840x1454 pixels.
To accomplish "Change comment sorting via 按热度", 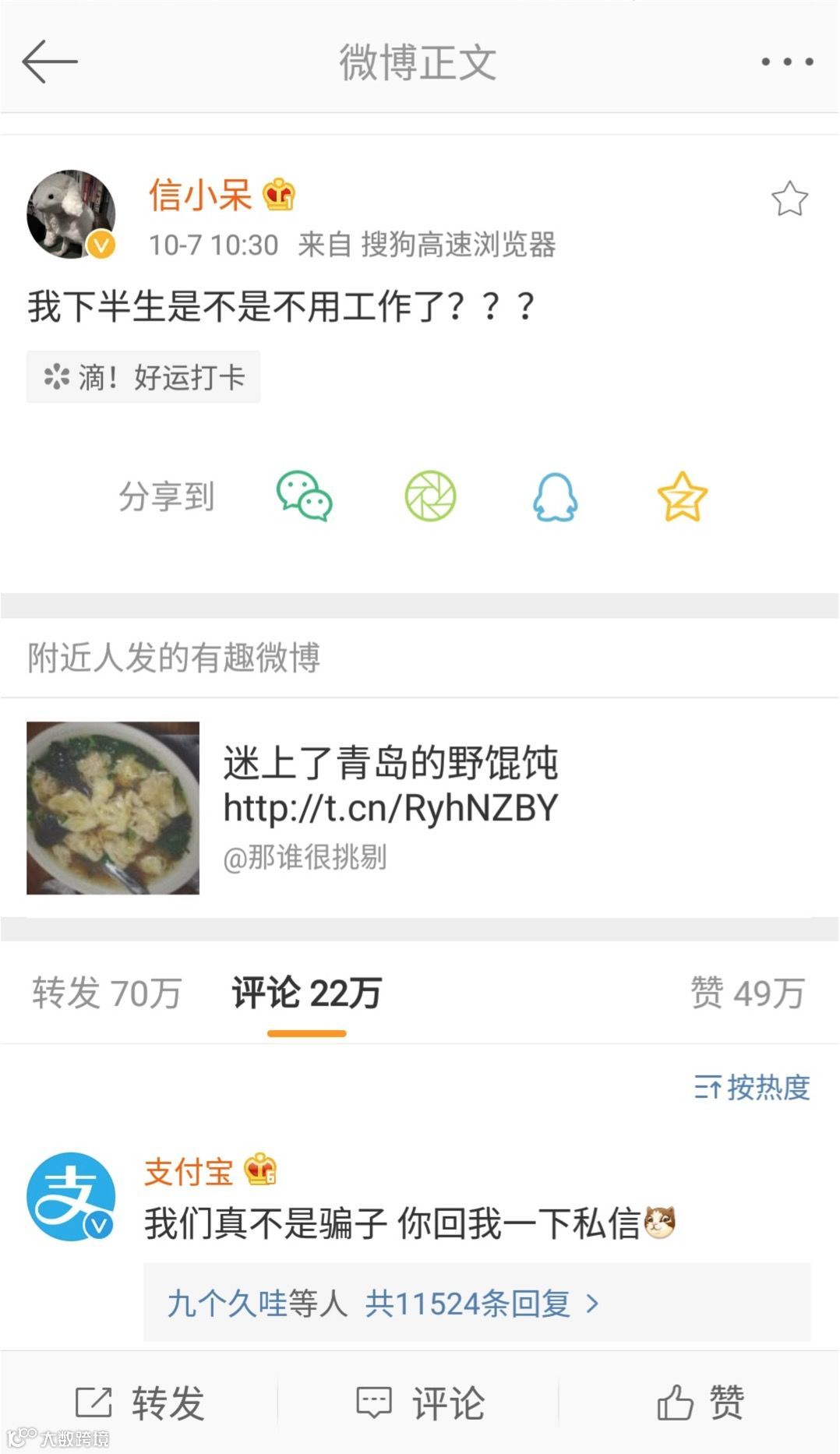I will (x=752, y=1087).
